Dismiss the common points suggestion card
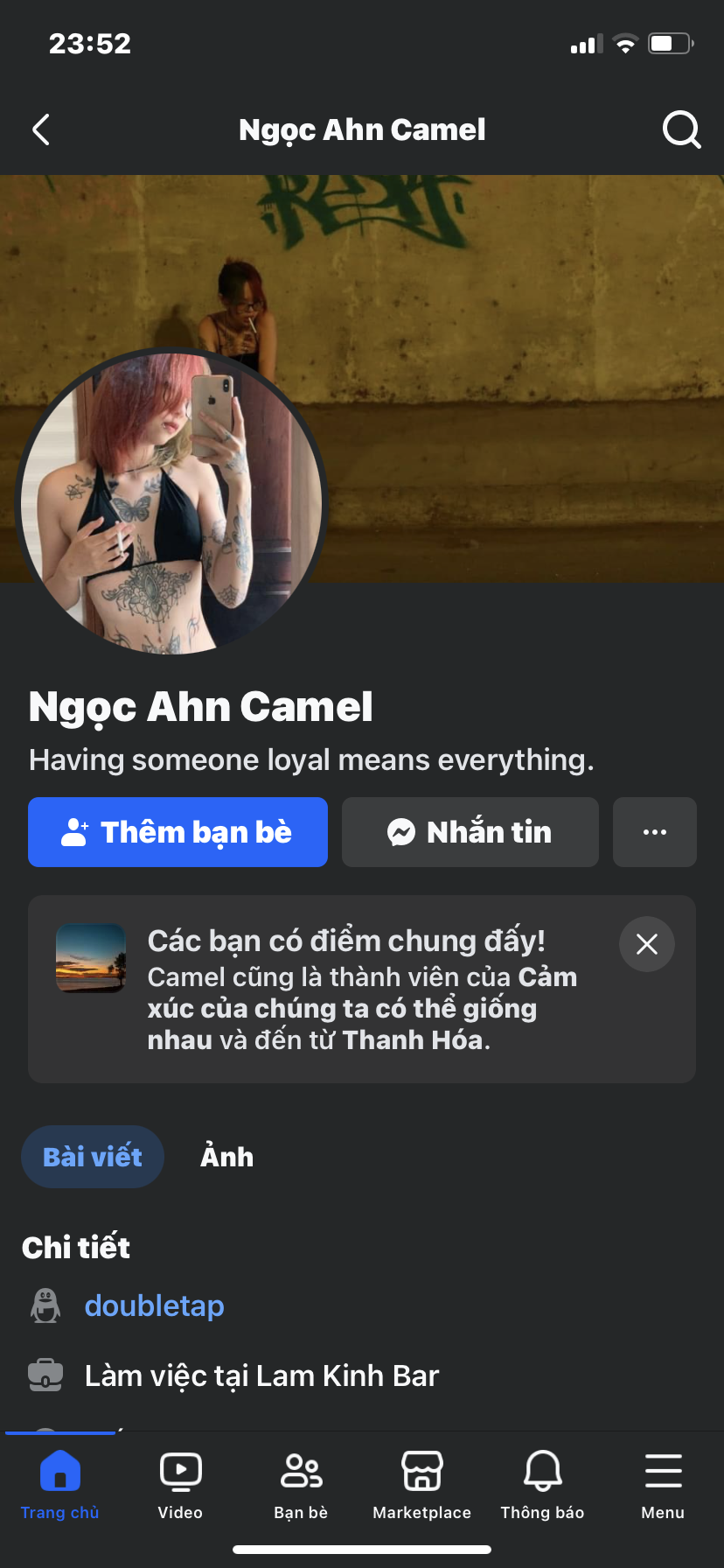The width and height of the screenshot is (724, 1568). [646, 944]
